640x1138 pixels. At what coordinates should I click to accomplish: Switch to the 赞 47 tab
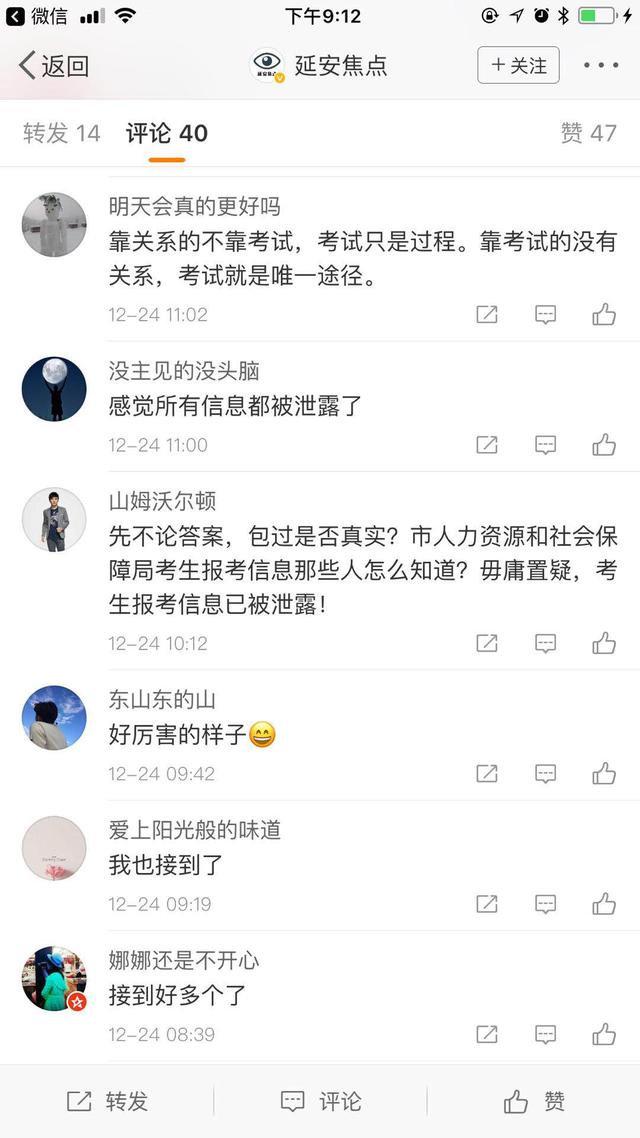[x=588, y=133]
